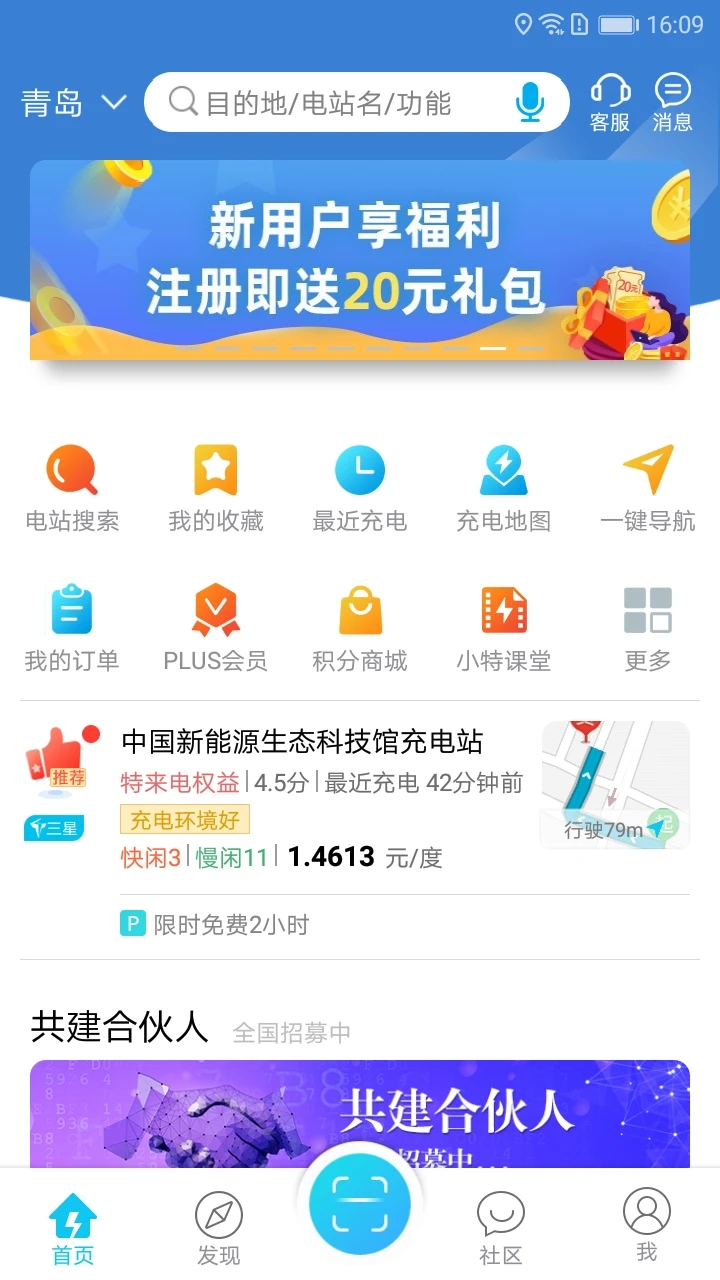Open the 青岛 city selector dropdown

click(73, 103)
